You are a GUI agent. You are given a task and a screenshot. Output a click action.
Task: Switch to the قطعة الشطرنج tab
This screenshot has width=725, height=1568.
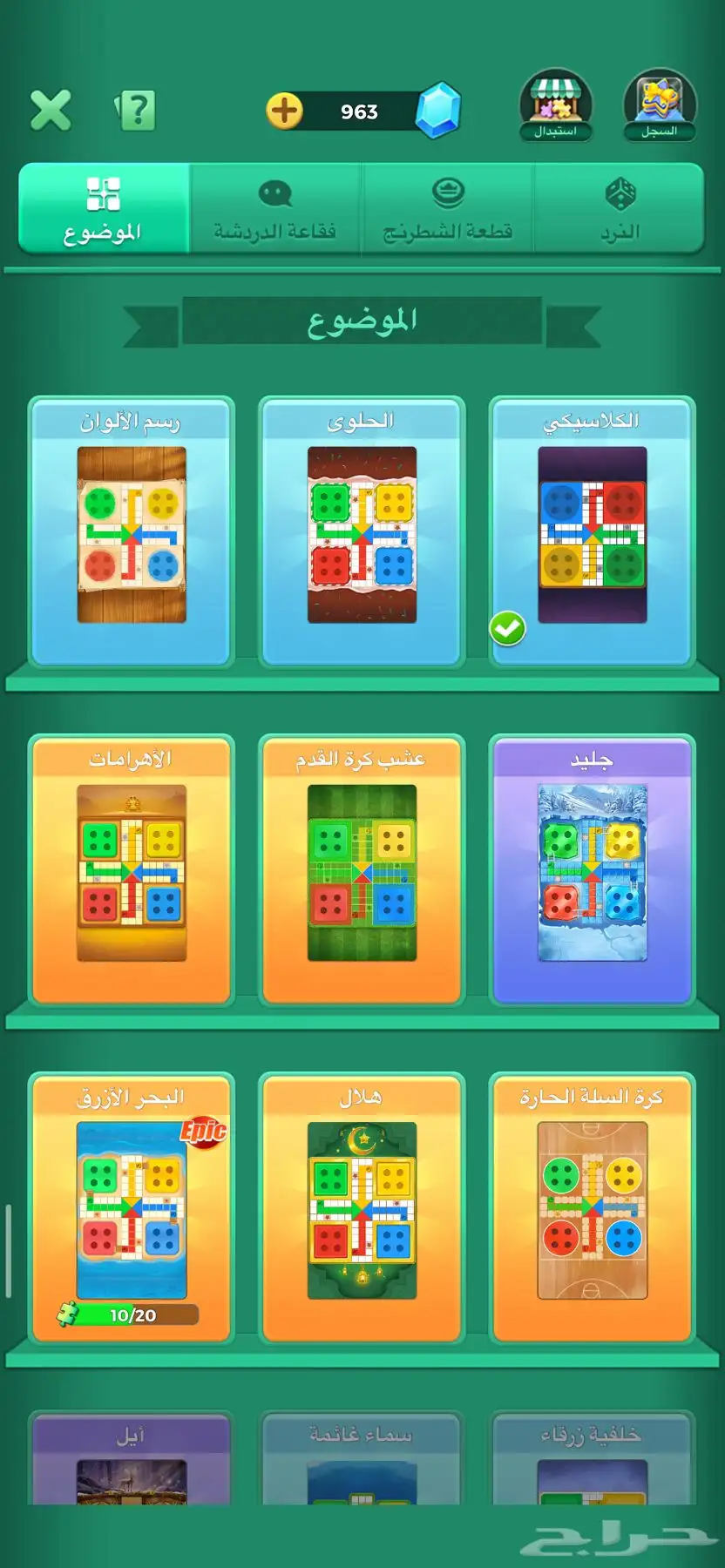[448, 209]
